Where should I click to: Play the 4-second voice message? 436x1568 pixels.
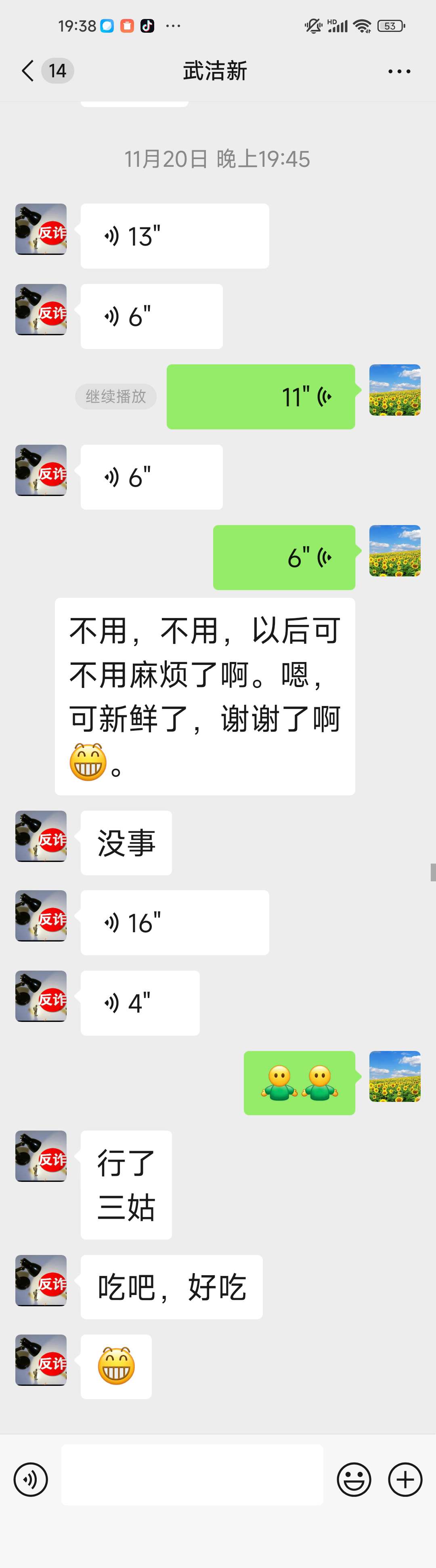140,1003
